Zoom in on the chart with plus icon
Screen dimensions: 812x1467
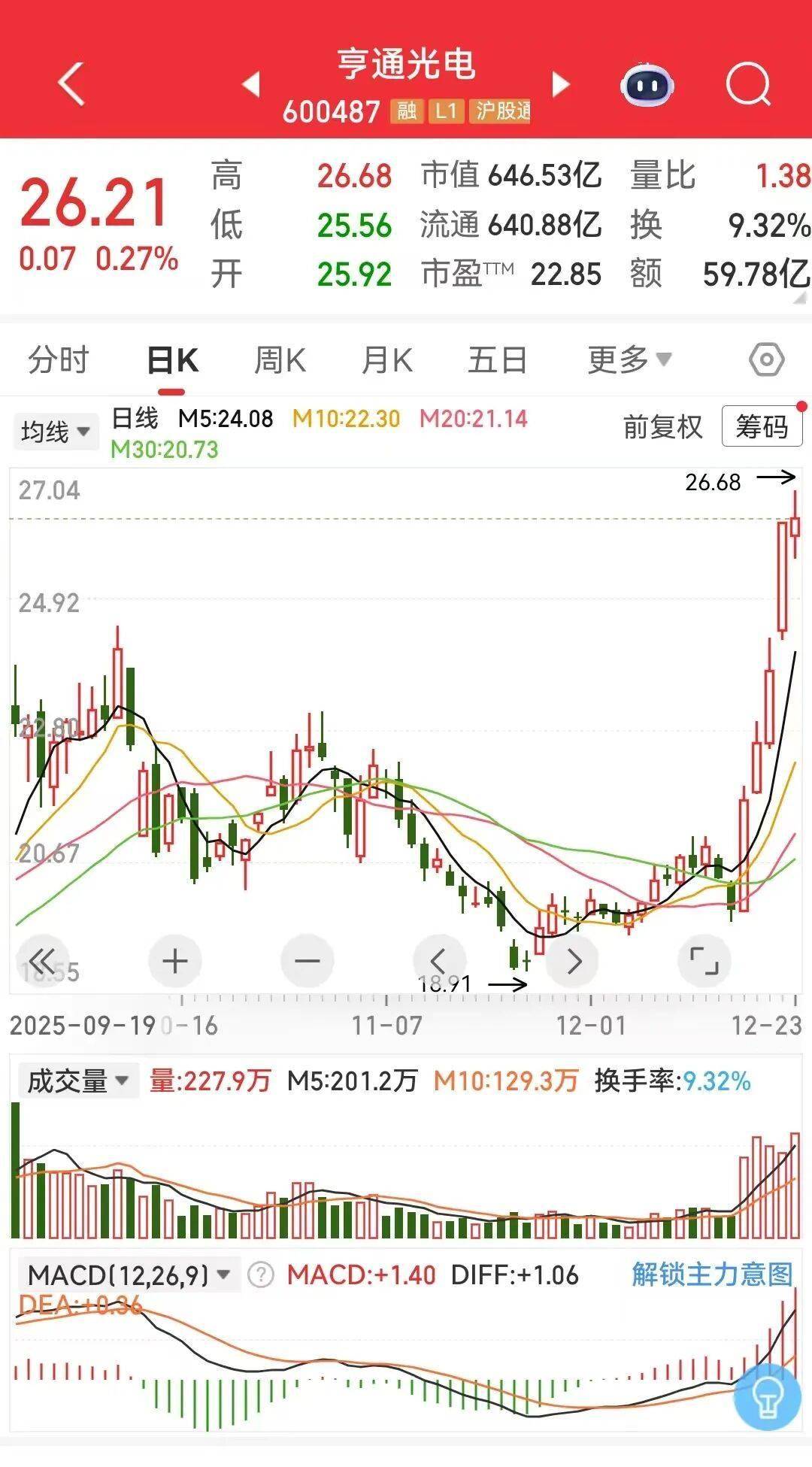coord(174,959)
